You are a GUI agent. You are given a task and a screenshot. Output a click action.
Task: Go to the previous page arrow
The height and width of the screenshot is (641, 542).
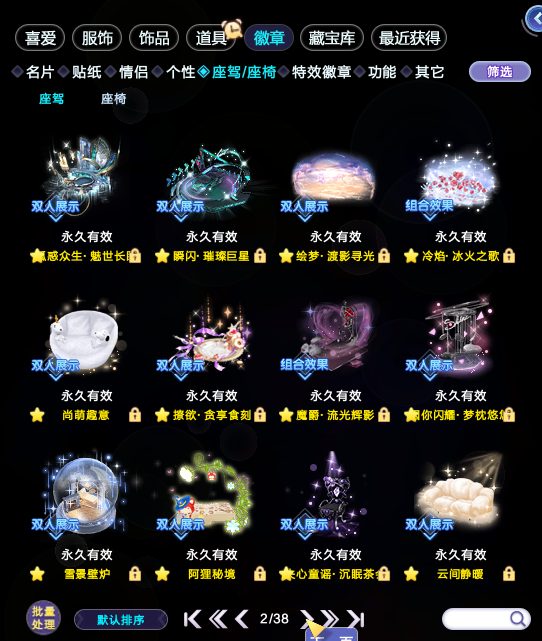coord(242,619)
